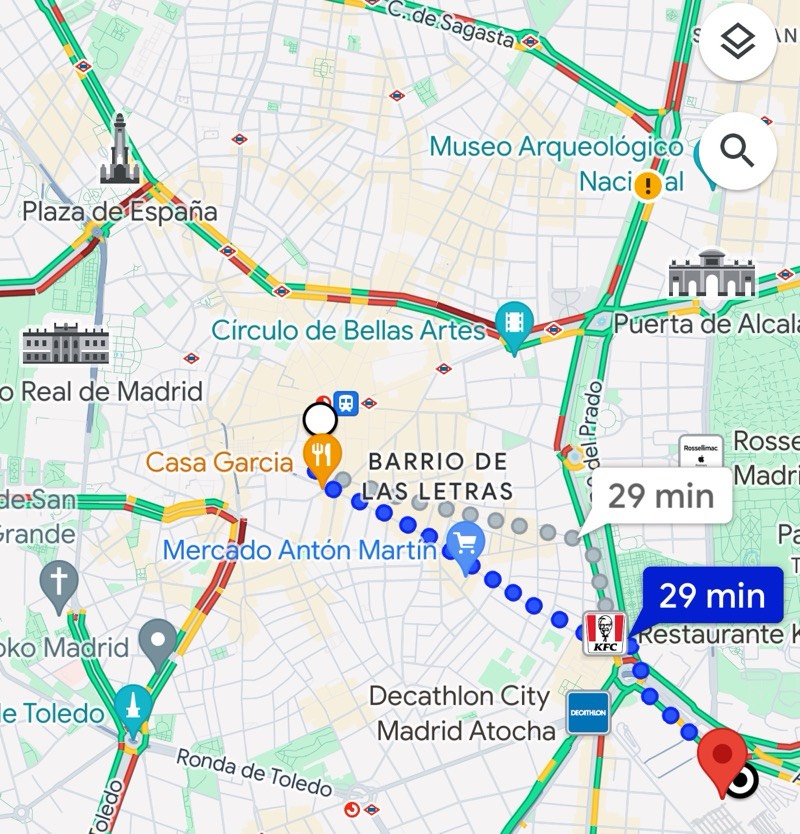
Task: Open the Palacio Real de Madrid icon
Action: (x=65, y=345)
